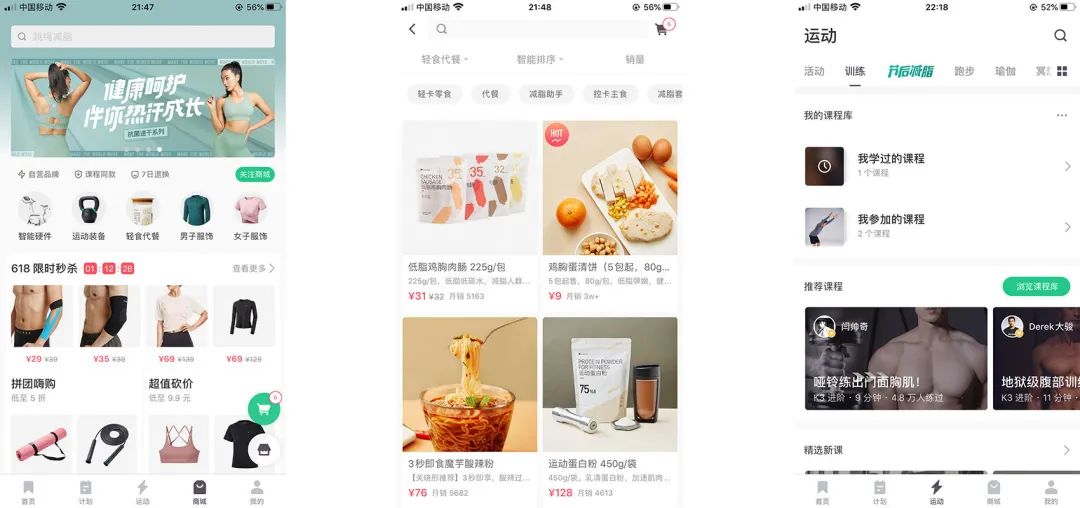Open the green floating cart button
The image size is (1080, 508).
pyautogui.click(x=264, y=408)
